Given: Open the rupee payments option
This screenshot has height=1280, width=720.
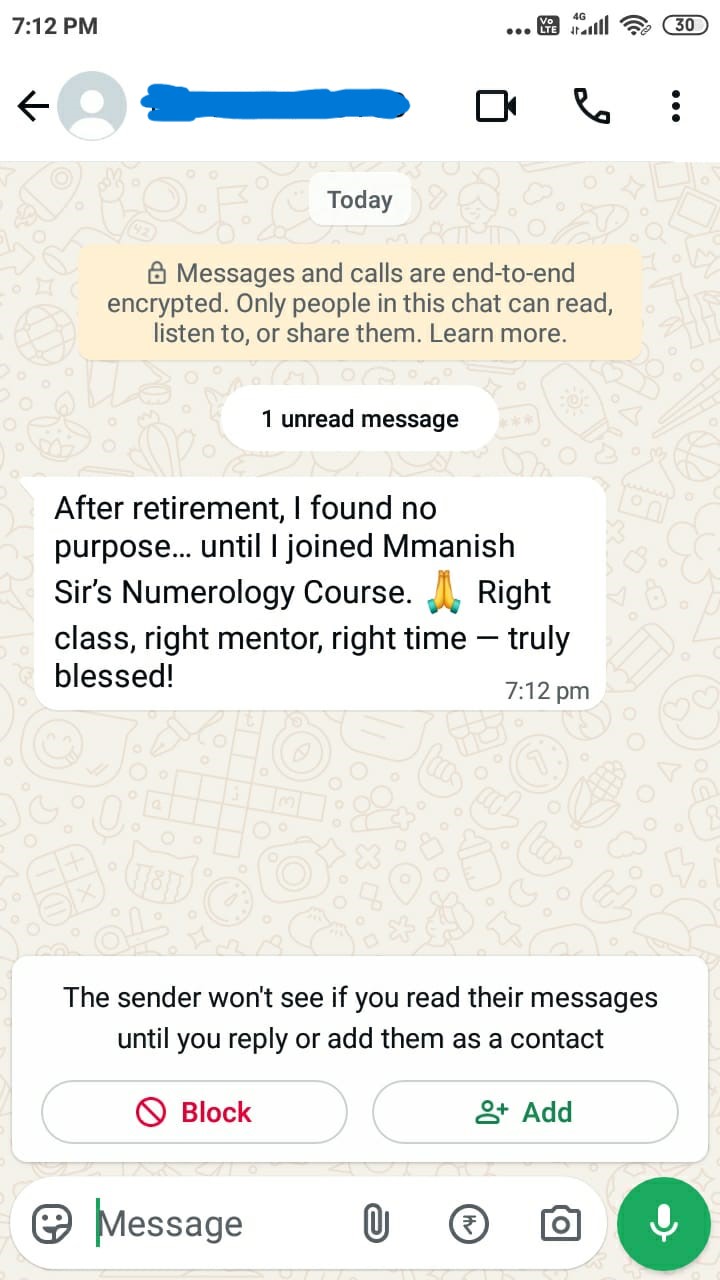Looking at the screenshot, I should [x=468, y=1223].
